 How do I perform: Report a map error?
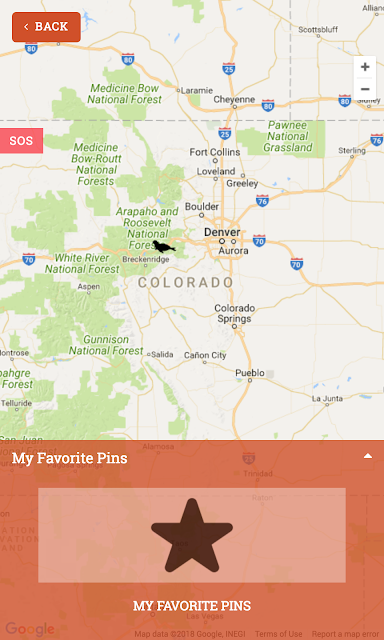(x=345, y=634)
